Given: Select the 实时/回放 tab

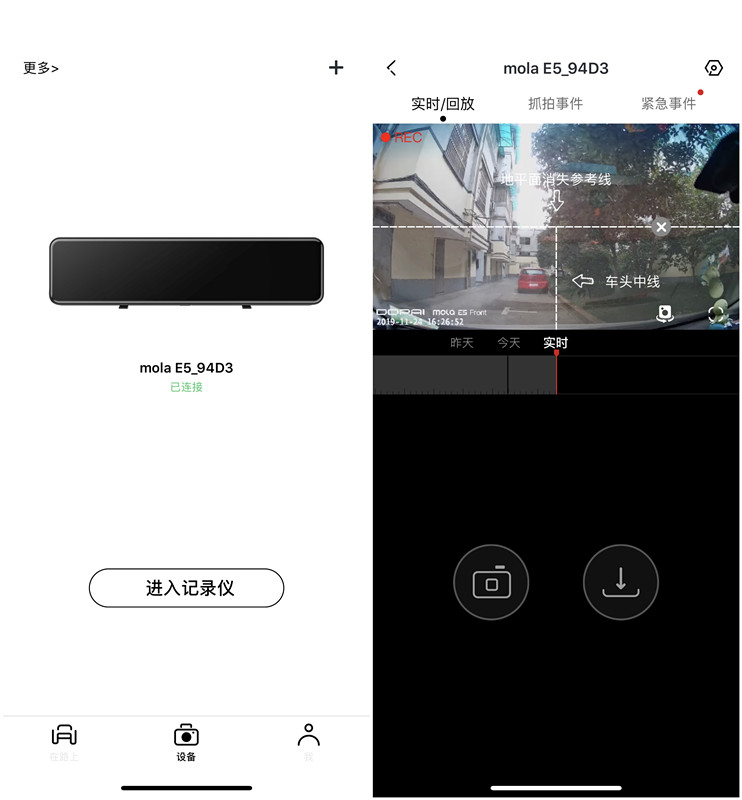Looking at the screenshot, I should click(442, 104).
